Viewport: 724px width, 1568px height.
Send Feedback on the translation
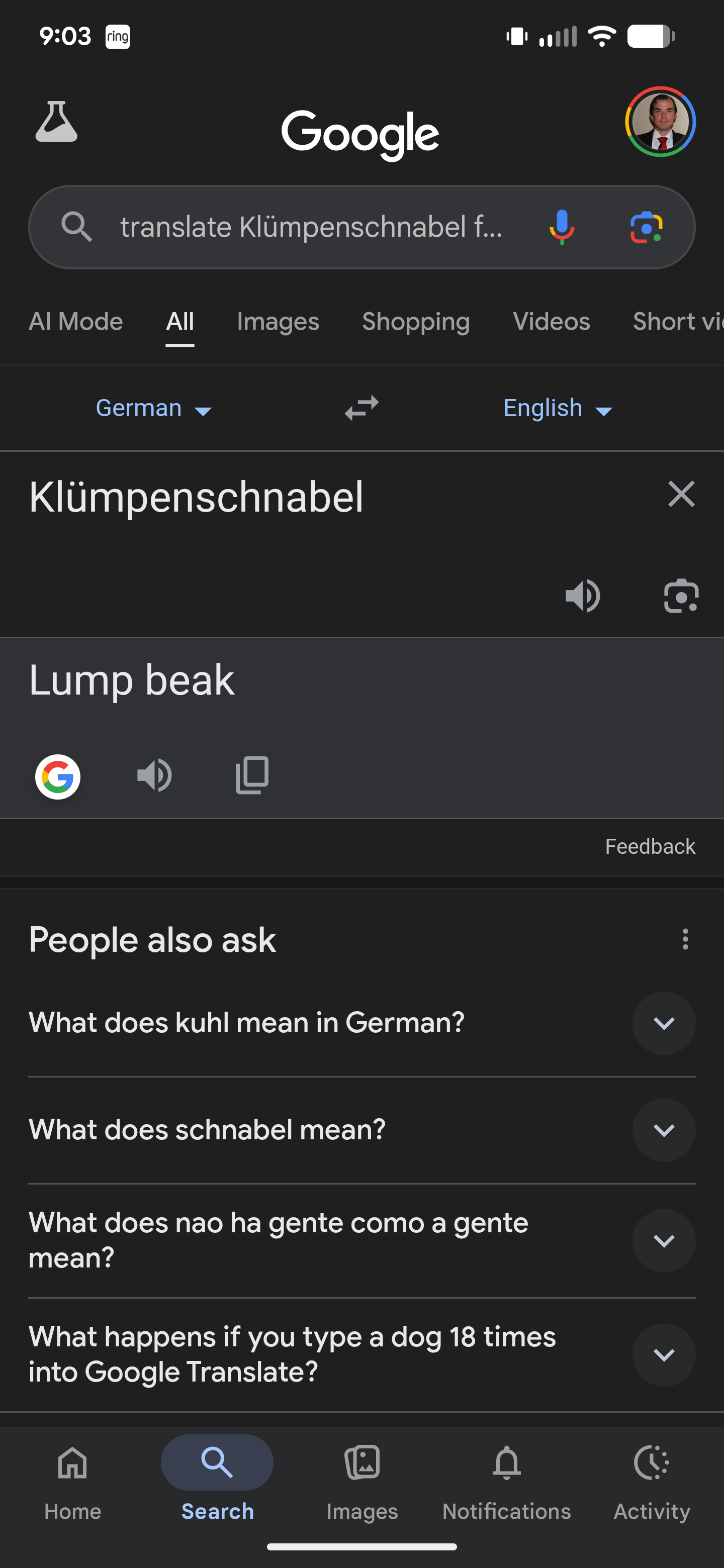pos(650,846)
